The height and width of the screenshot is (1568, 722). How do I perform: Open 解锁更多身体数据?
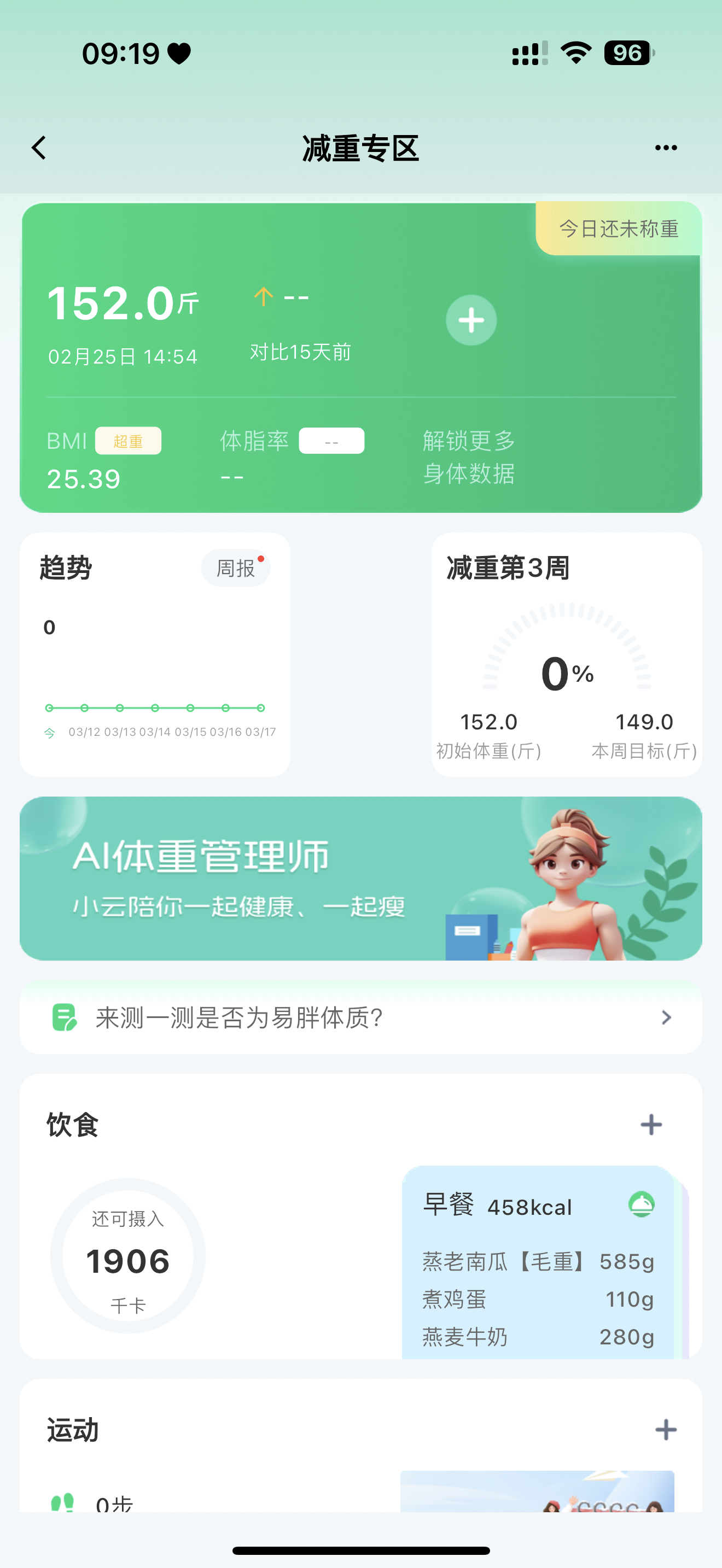click(x=469, y=457)
